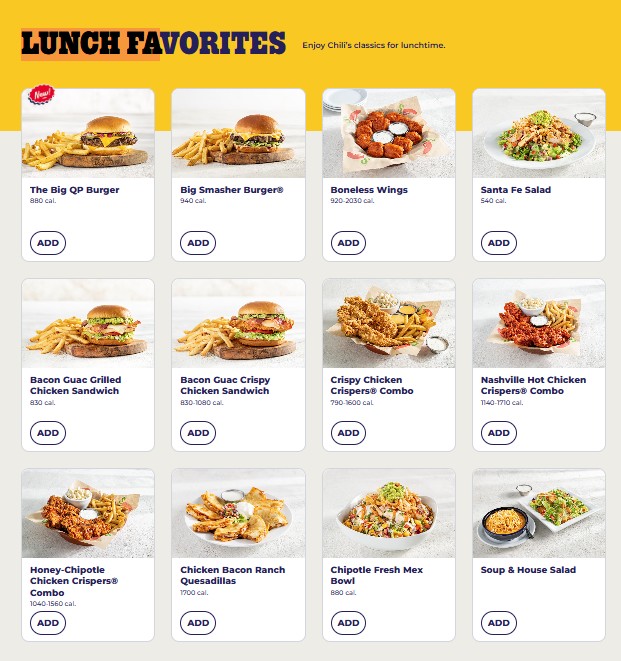Open Santa Fe Salad picture tile
This screenshot has height=661, width=621.
click(x=538, y=134)
